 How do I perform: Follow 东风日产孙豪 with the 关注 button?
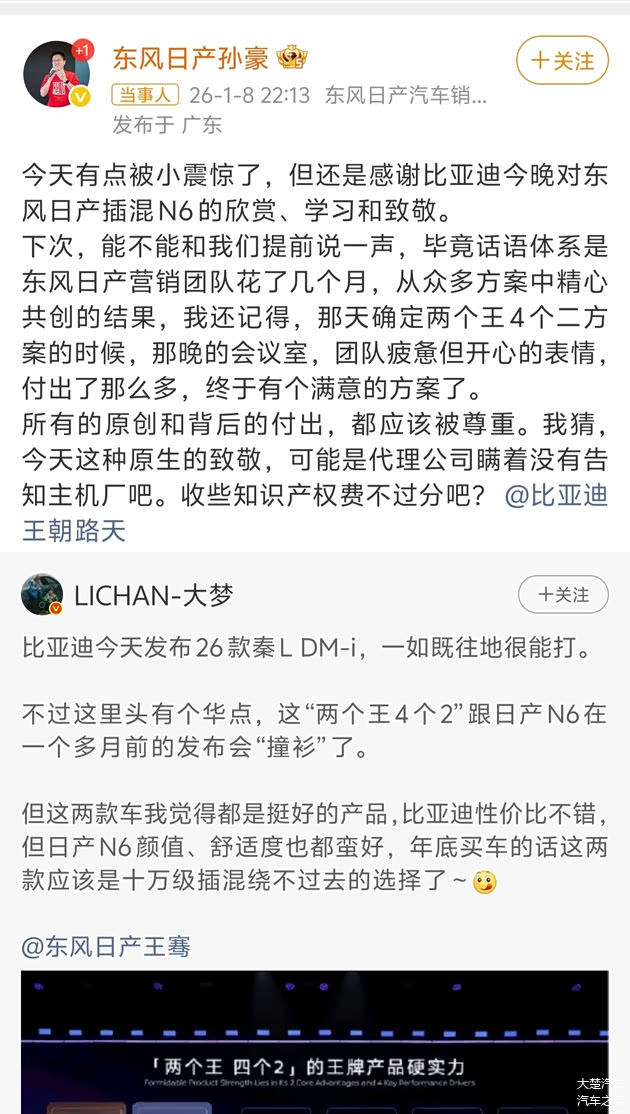(562, 60)
